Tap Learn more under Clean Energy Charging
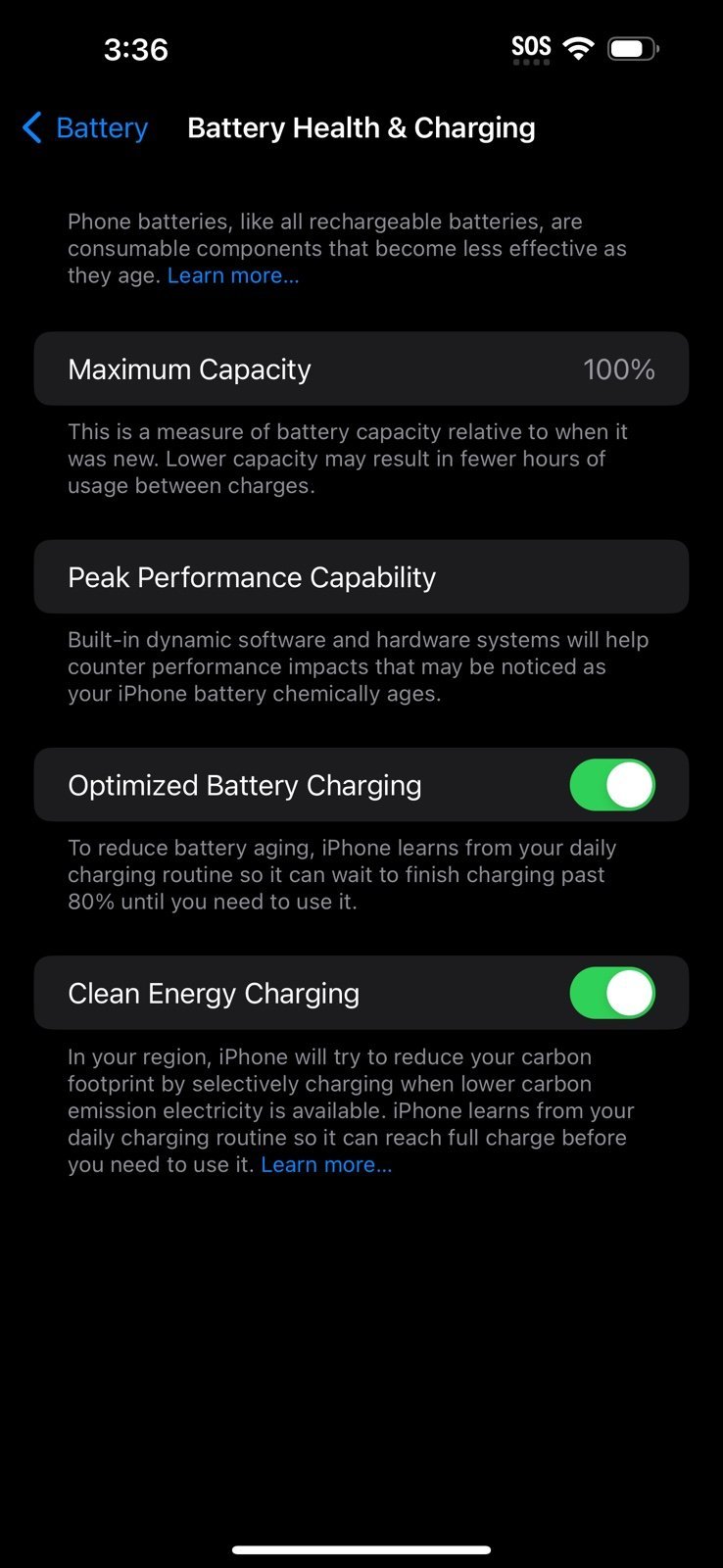723x1568 pixels. tap(327, 1164)
